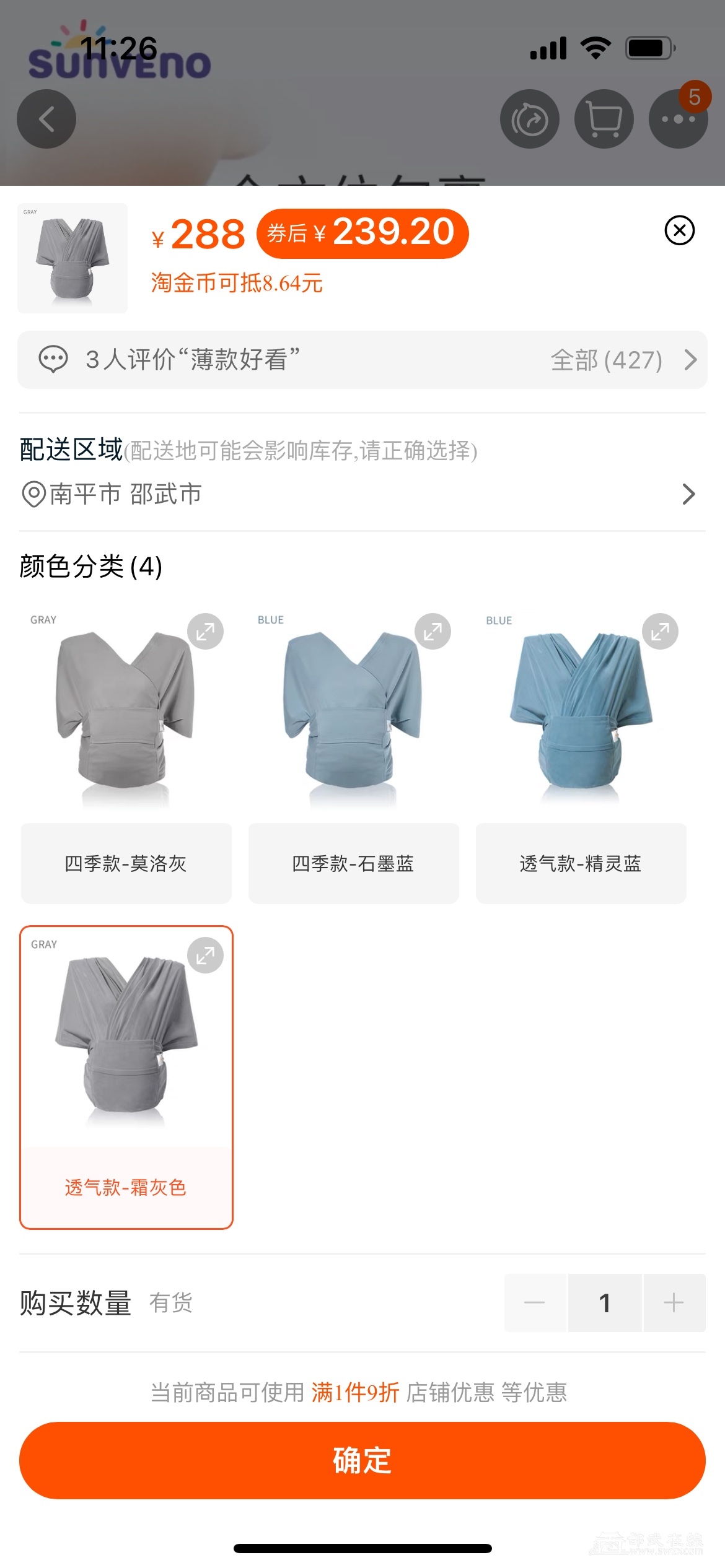Open the shopping cart

[604, 119]
